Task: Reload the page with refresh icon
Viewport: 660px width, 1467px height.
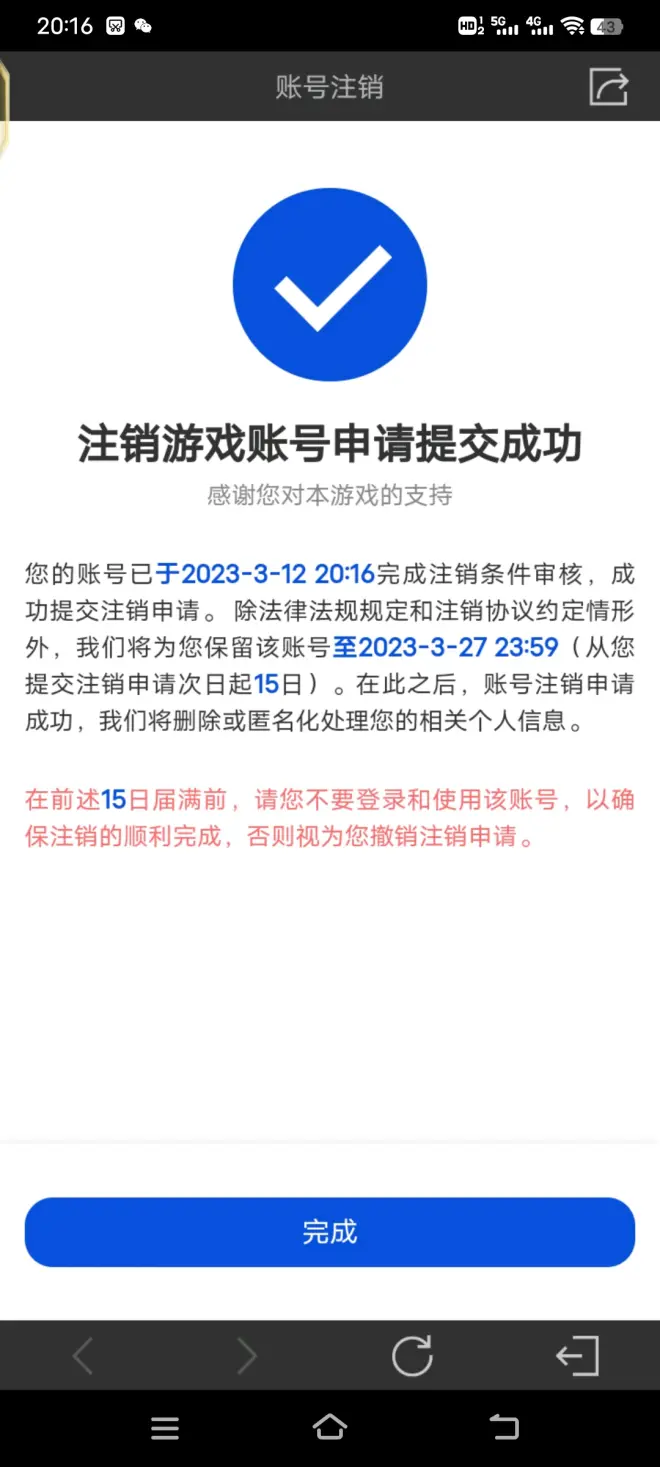Action: (x=412, y=1356)
